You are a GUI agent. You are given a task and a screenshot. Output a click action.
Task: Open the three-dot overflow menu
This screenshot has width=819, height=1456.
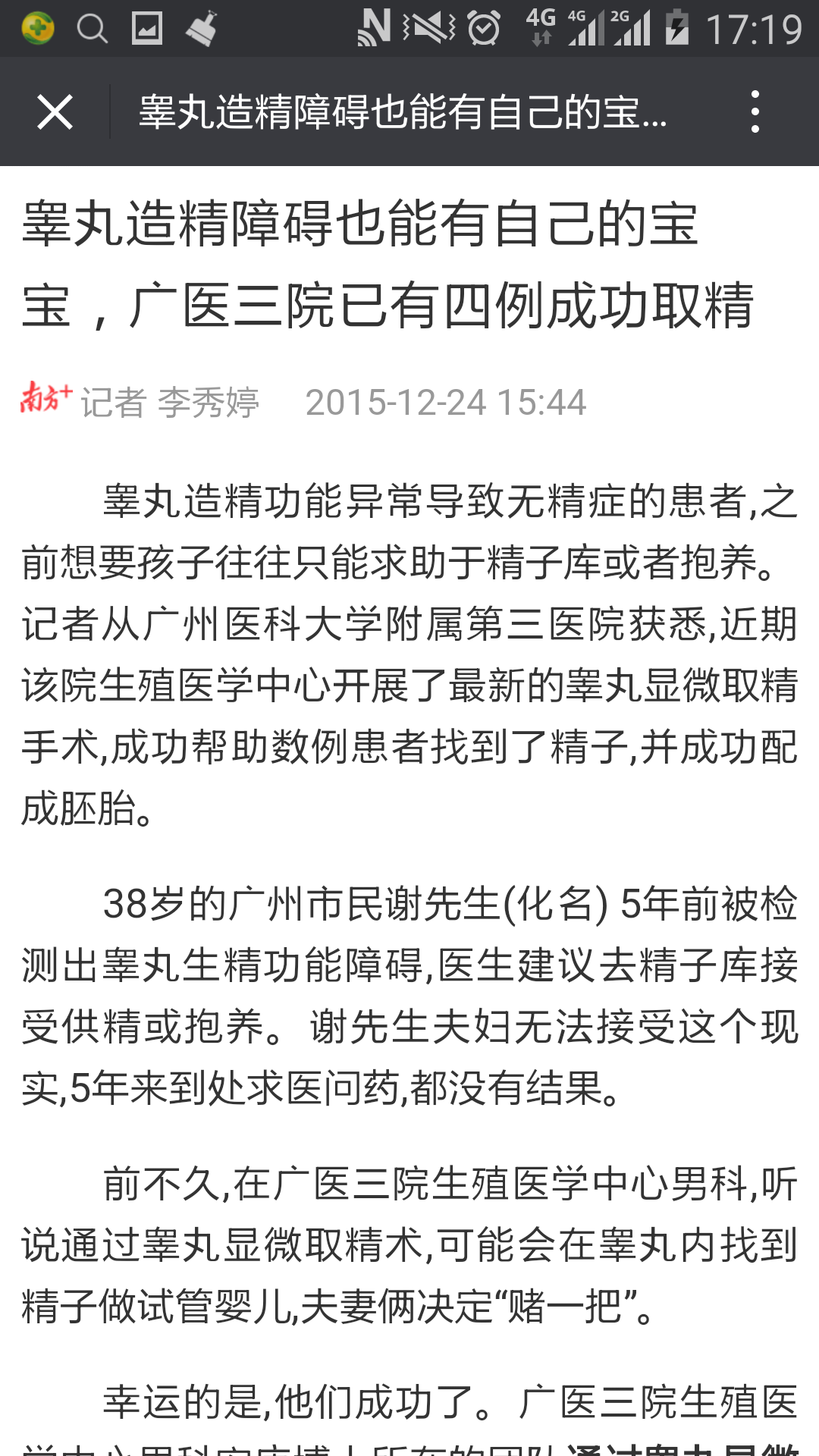click(755, 111)
